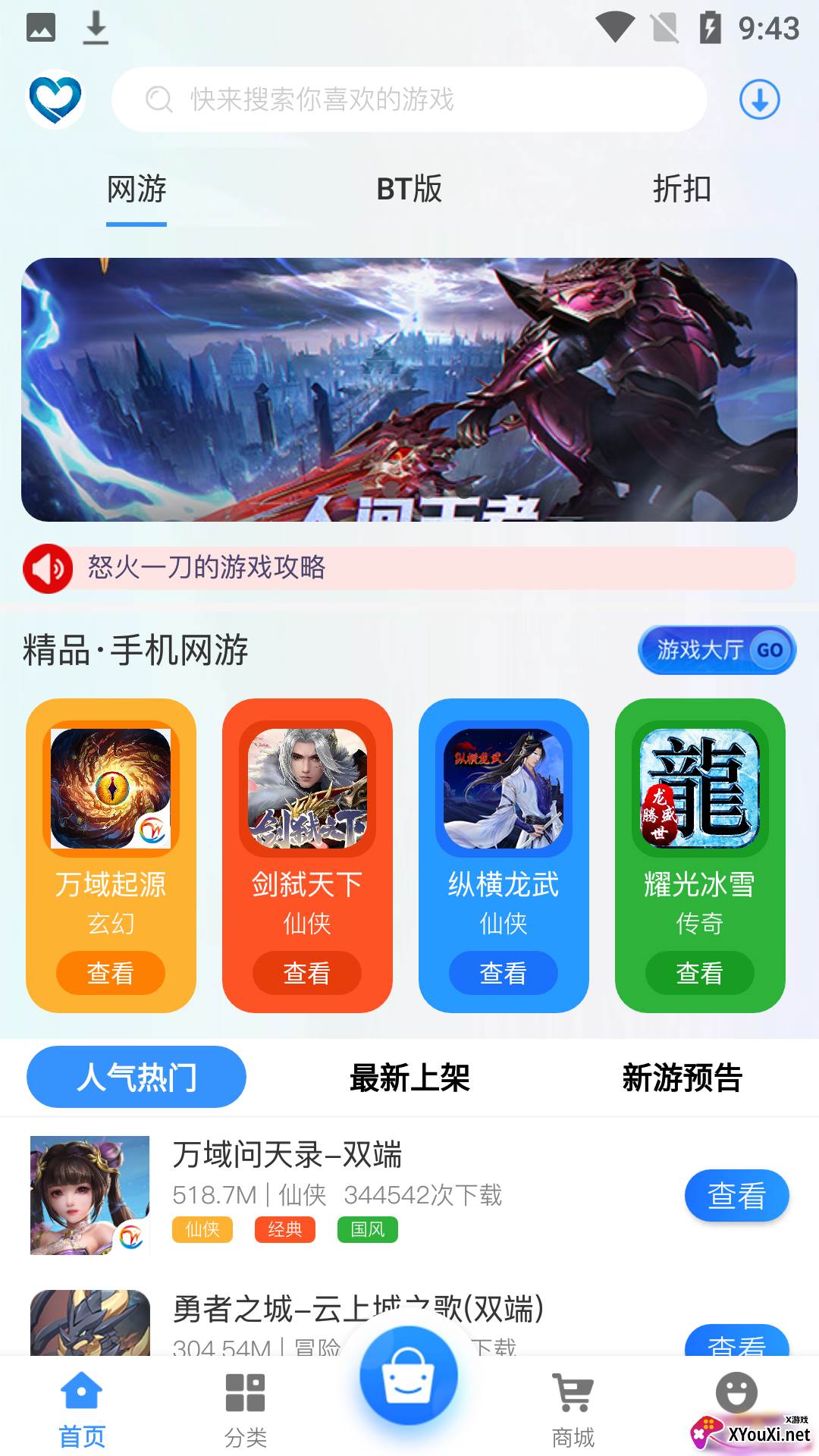This screenshot has height=1456, width=819.
Task: Tap 查看 for 万域问天录-双端
Action: [736, 1196]
